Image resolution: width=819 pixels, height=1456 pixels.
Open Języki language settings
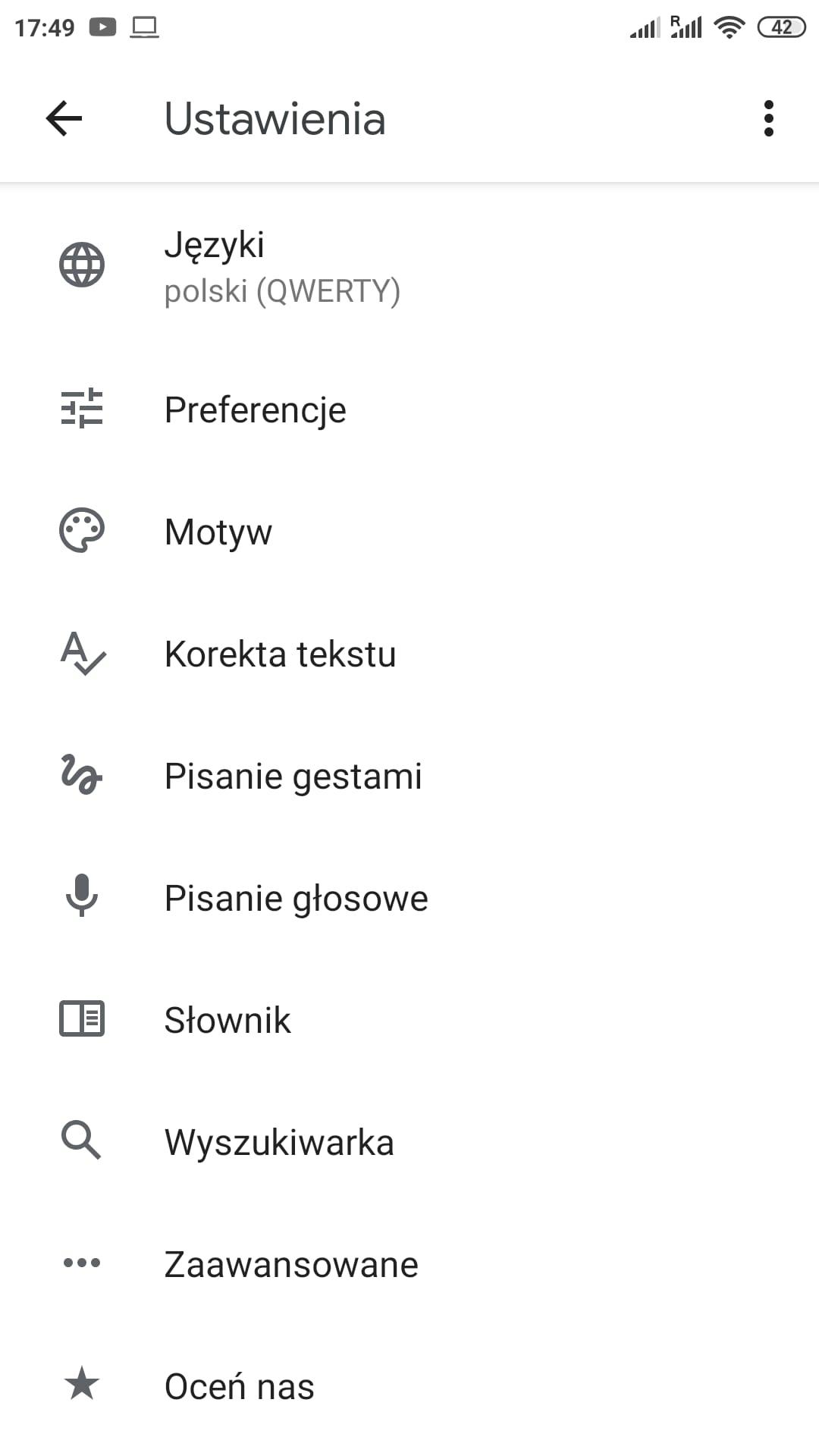point(282,267)
